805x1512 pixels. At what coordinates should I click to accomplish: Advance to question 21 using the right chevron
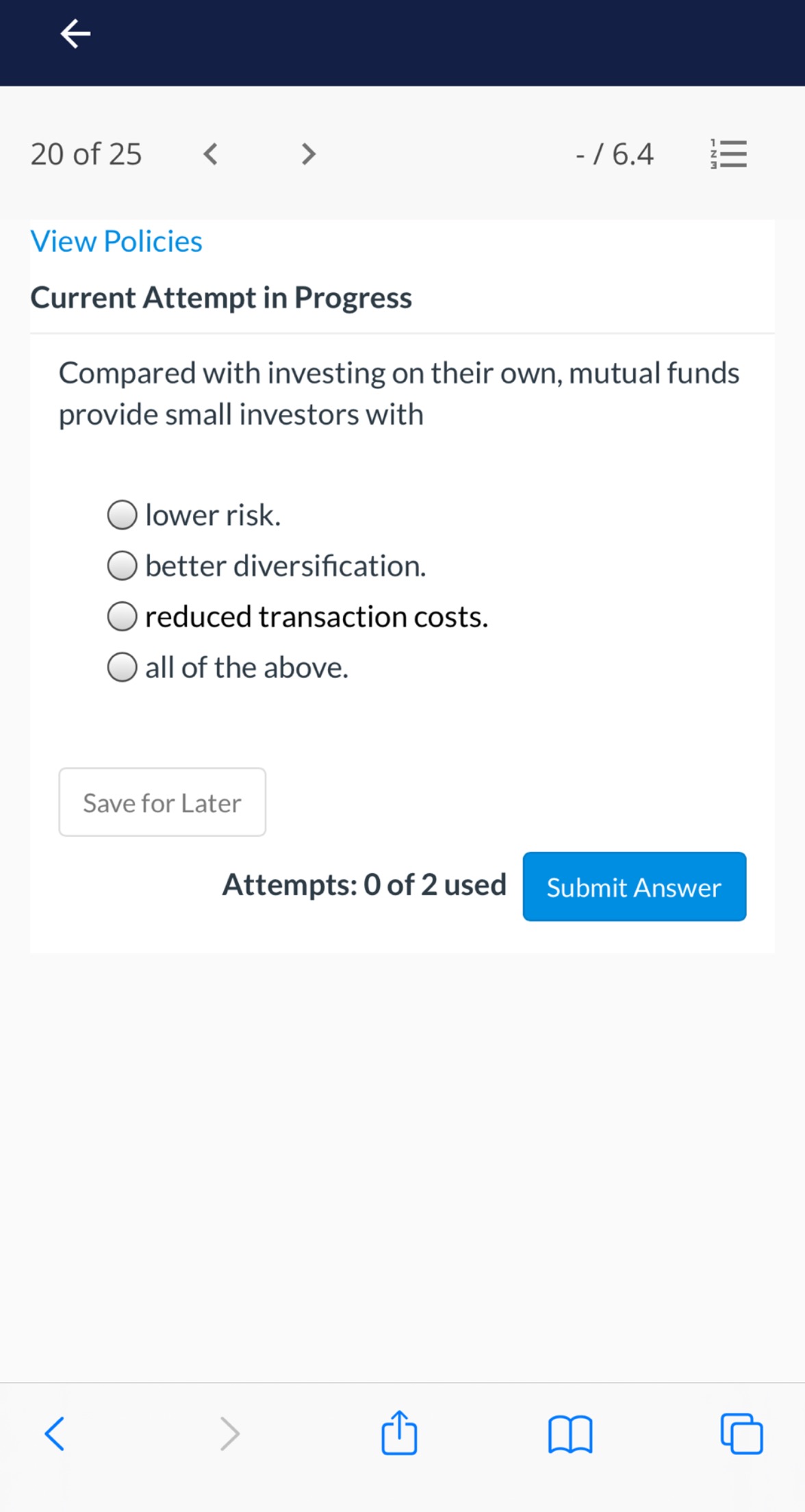click(x=307, y=153)
